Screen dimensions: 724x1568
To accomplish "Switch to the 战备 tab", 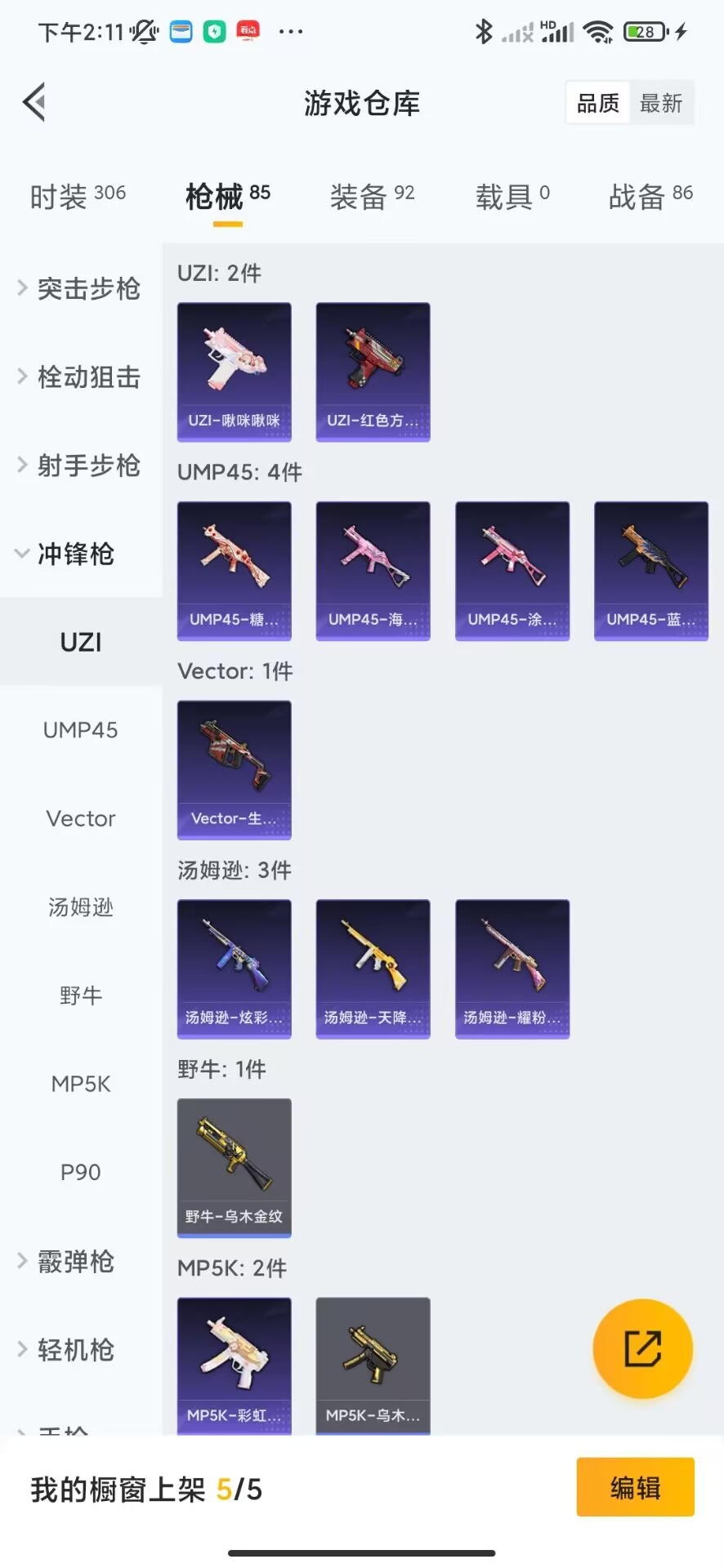I will coord(650,196).
